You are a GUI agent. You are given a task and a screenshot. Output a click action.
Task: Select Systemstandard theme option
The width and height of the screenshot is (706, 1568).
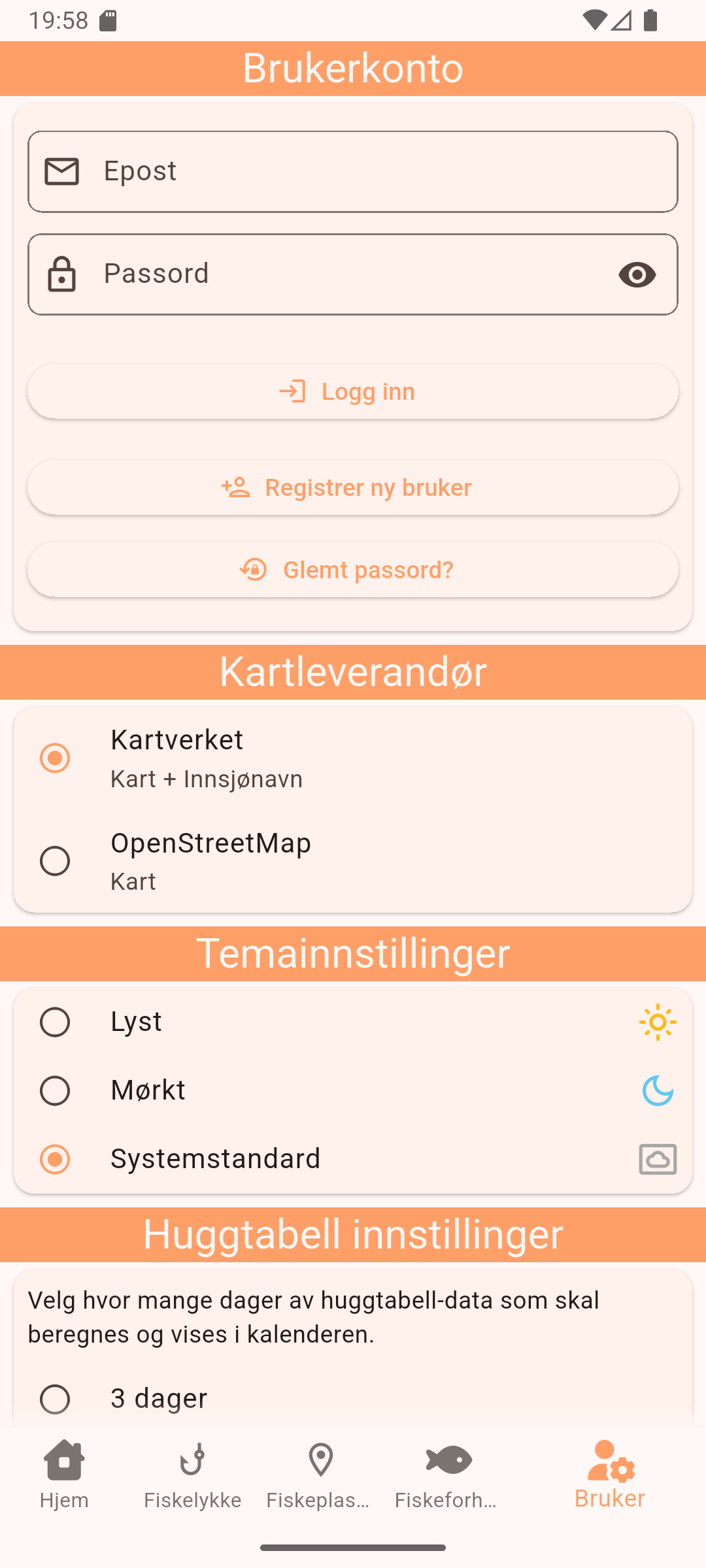(55, 1160)
